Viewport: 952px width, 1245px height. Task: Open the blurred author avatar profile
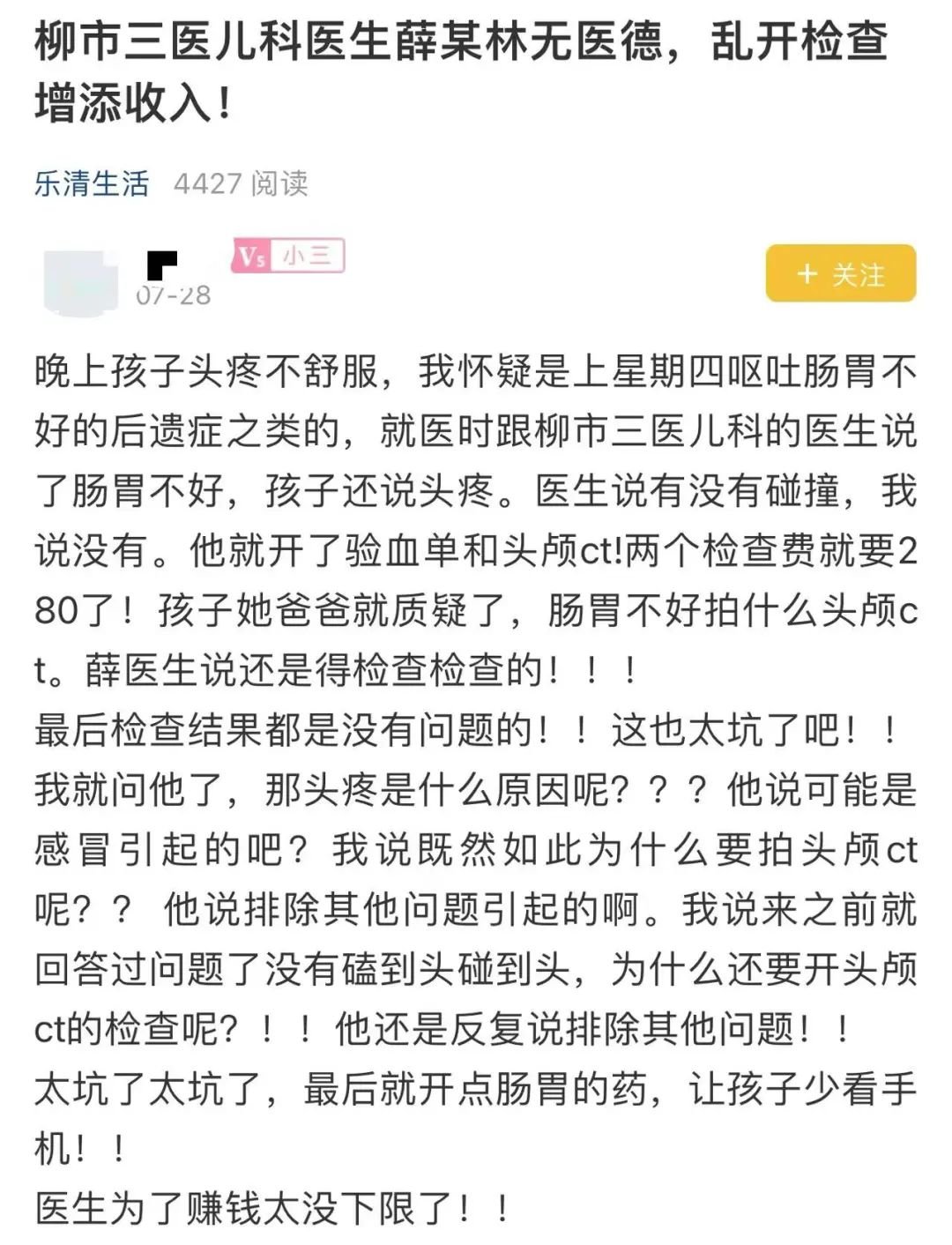[80, 282]
